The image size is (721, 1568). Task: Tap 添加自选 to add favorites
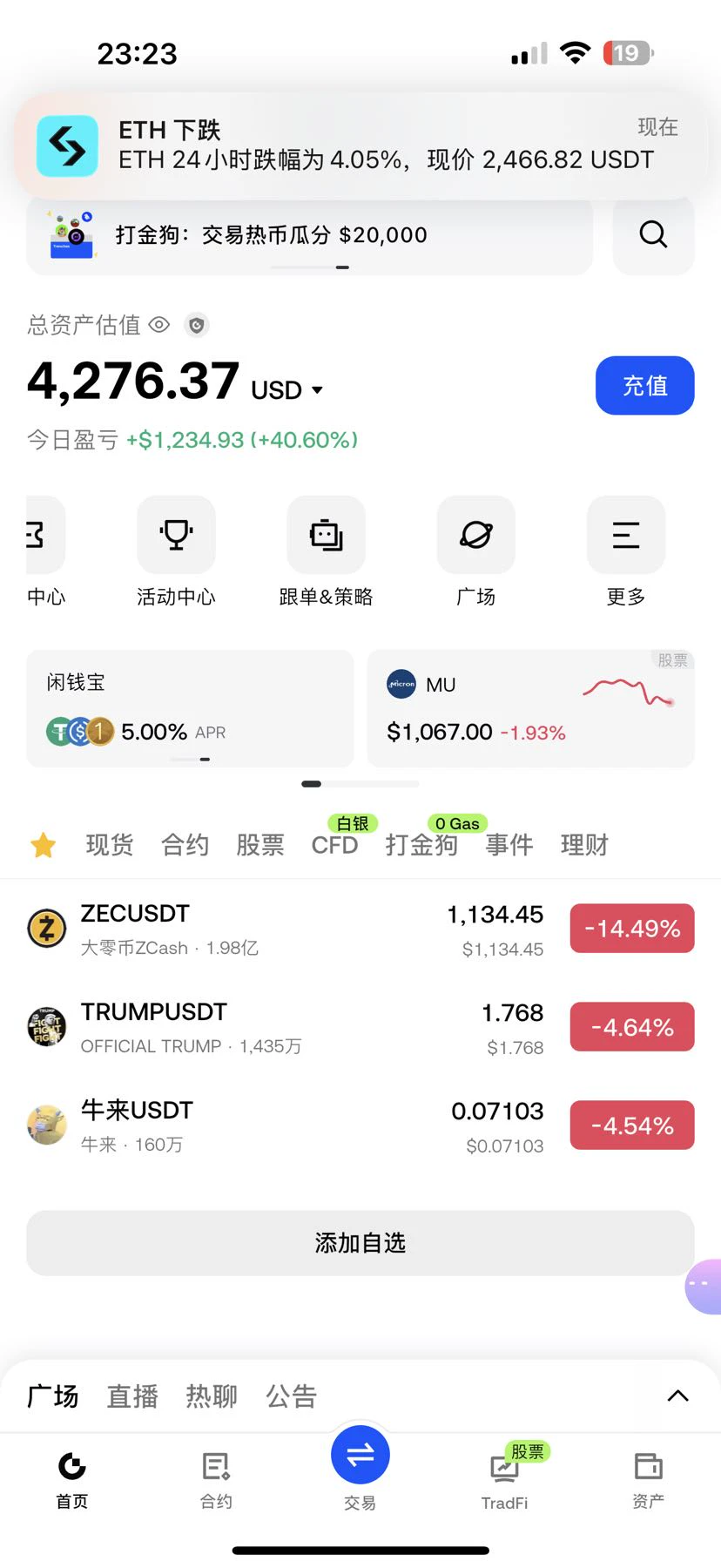[x=360, y=1243]
